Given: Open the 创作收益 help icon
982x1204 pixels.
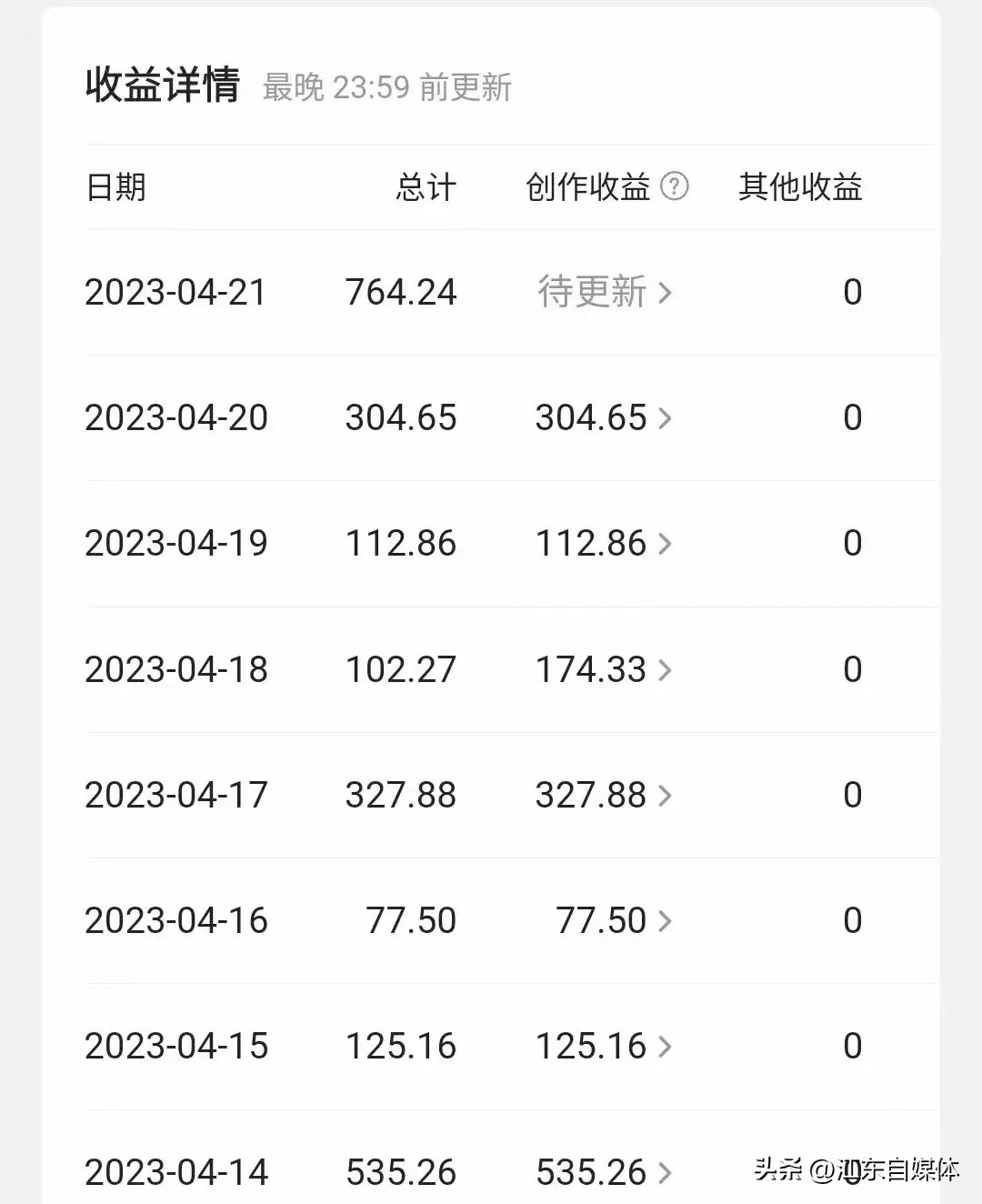Looking at the screenshot, I should pyautogui.click(x=673, y=186).
